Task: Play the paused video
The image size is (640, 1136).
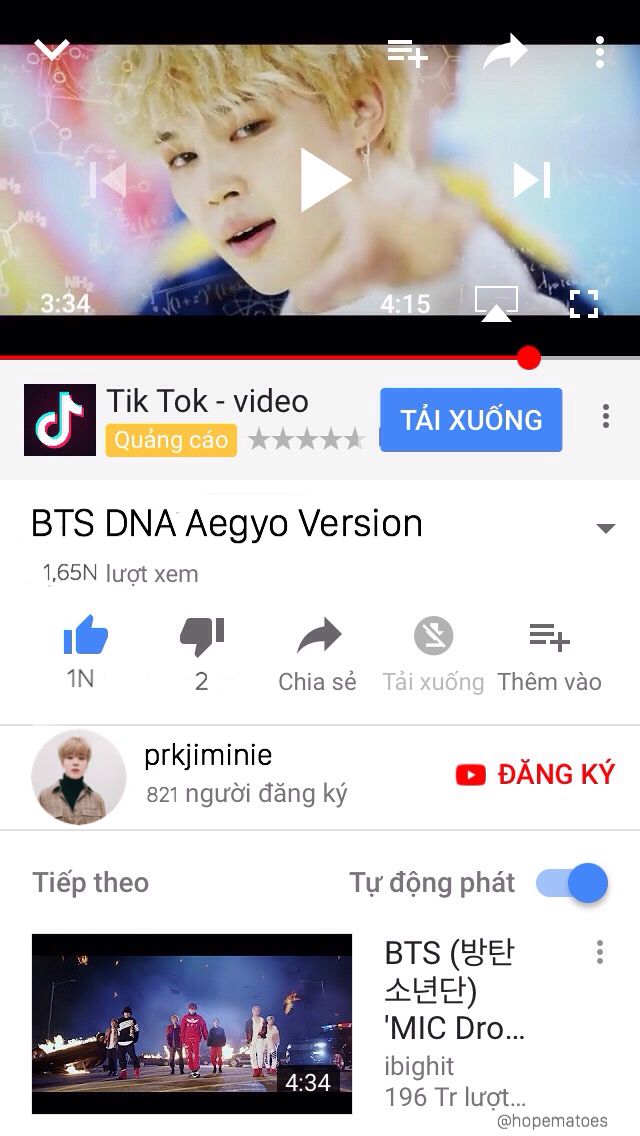Action: (323, 181)
